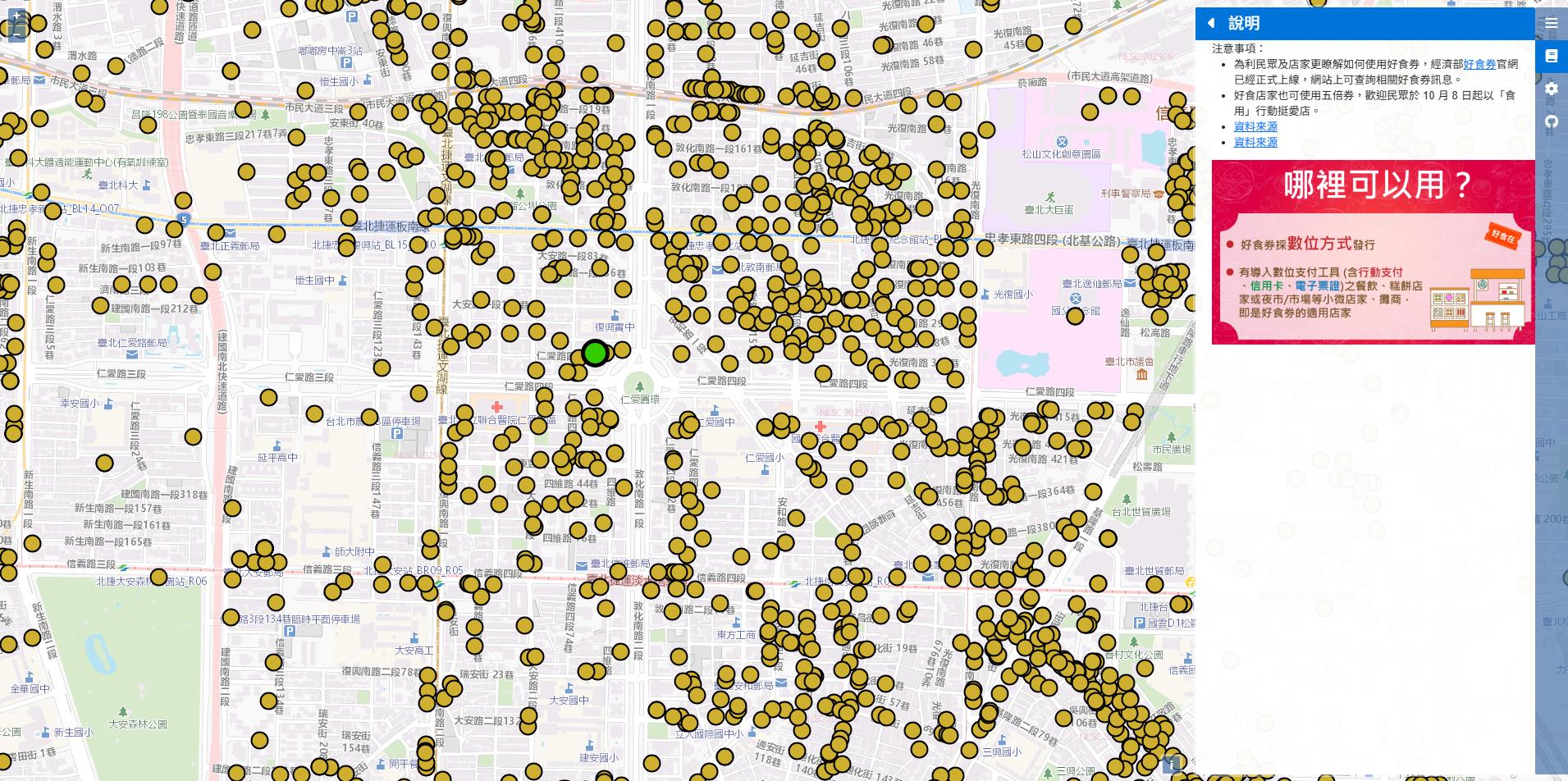The width and height of the screenshot is (1568, 781).
Task: Zoom in on the map
Action: 17,16
